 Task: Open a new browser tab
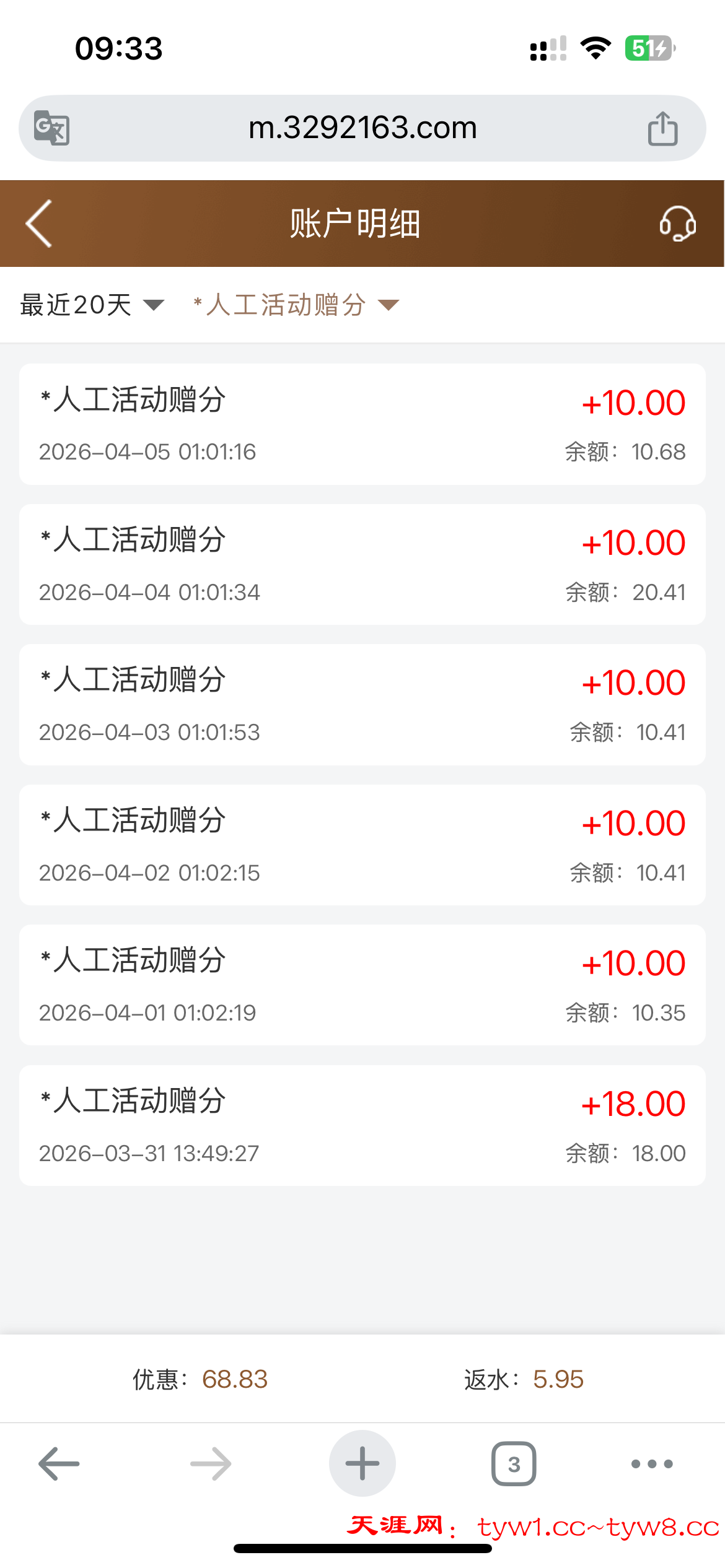click(362, 1464)
